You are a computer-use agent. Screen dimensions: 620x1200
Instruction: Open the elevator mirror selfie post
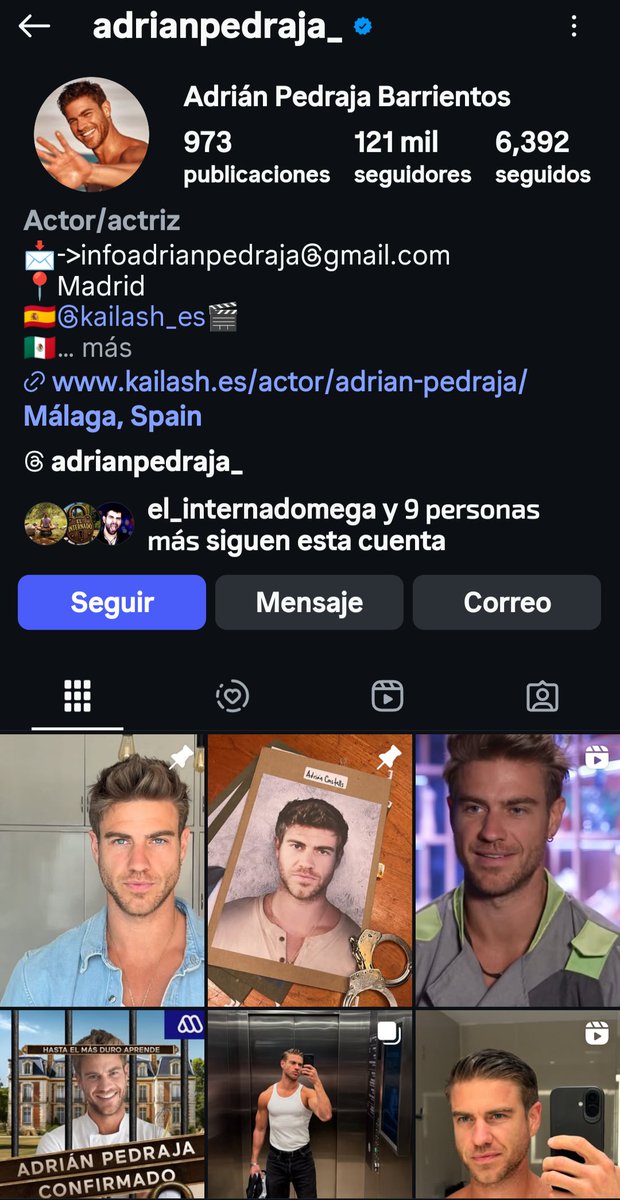310,1105
